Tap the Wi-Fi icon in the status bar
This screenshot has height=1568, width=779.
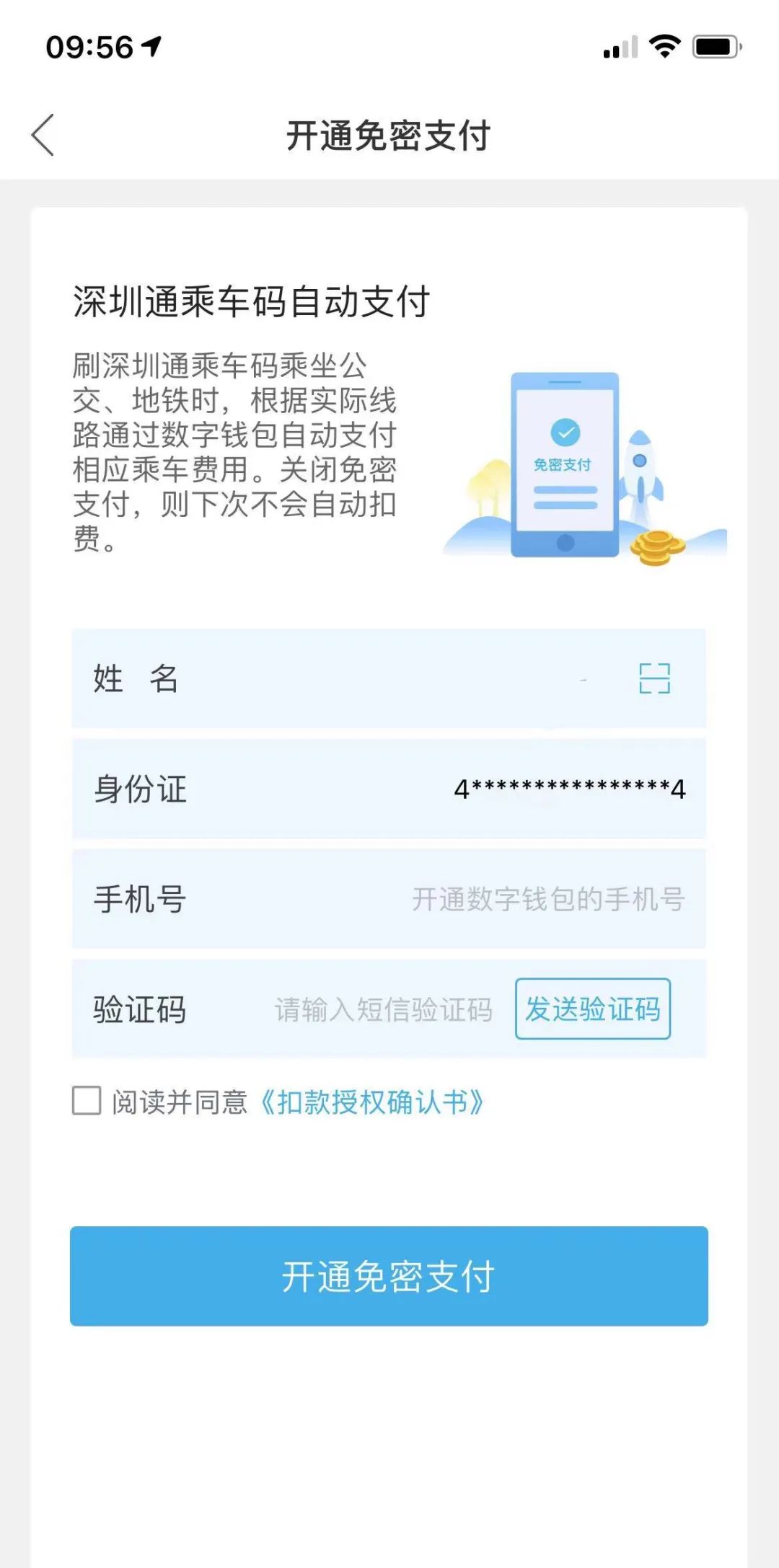coord(665,45)
